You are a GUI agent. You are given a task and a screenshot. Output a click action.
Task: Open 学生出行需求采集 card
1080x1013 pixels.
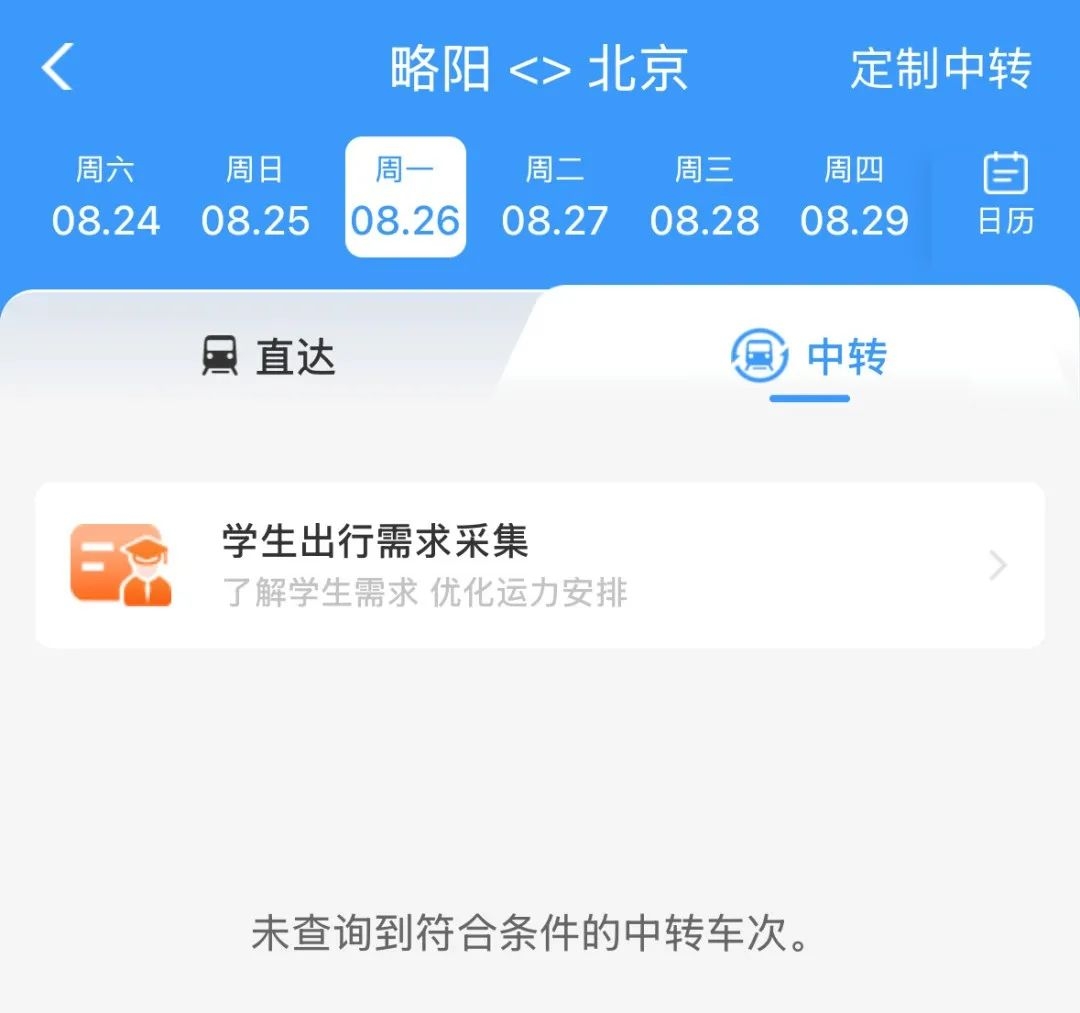(540, 566)
